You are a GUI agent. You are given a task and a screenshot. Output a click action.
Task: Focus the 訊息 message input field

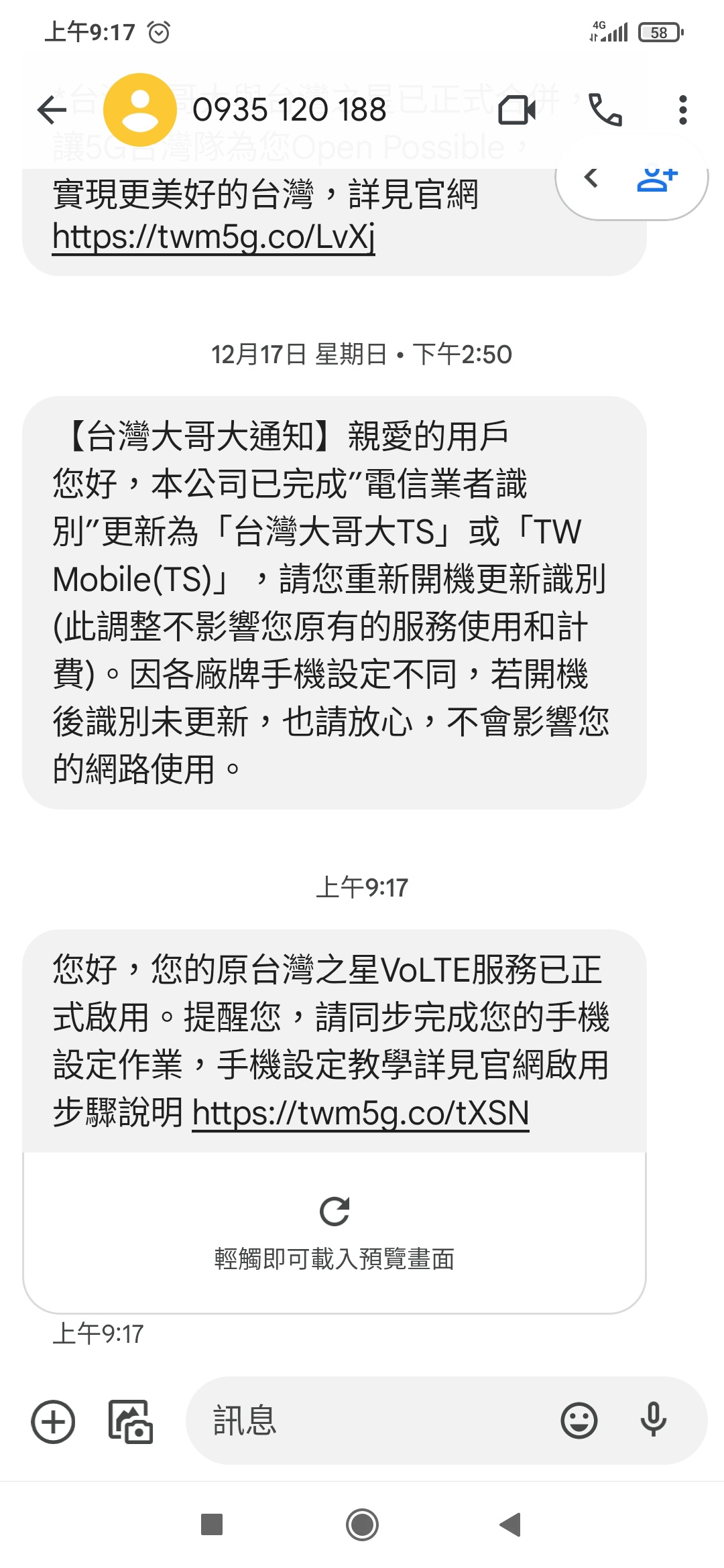point(375,1421)
